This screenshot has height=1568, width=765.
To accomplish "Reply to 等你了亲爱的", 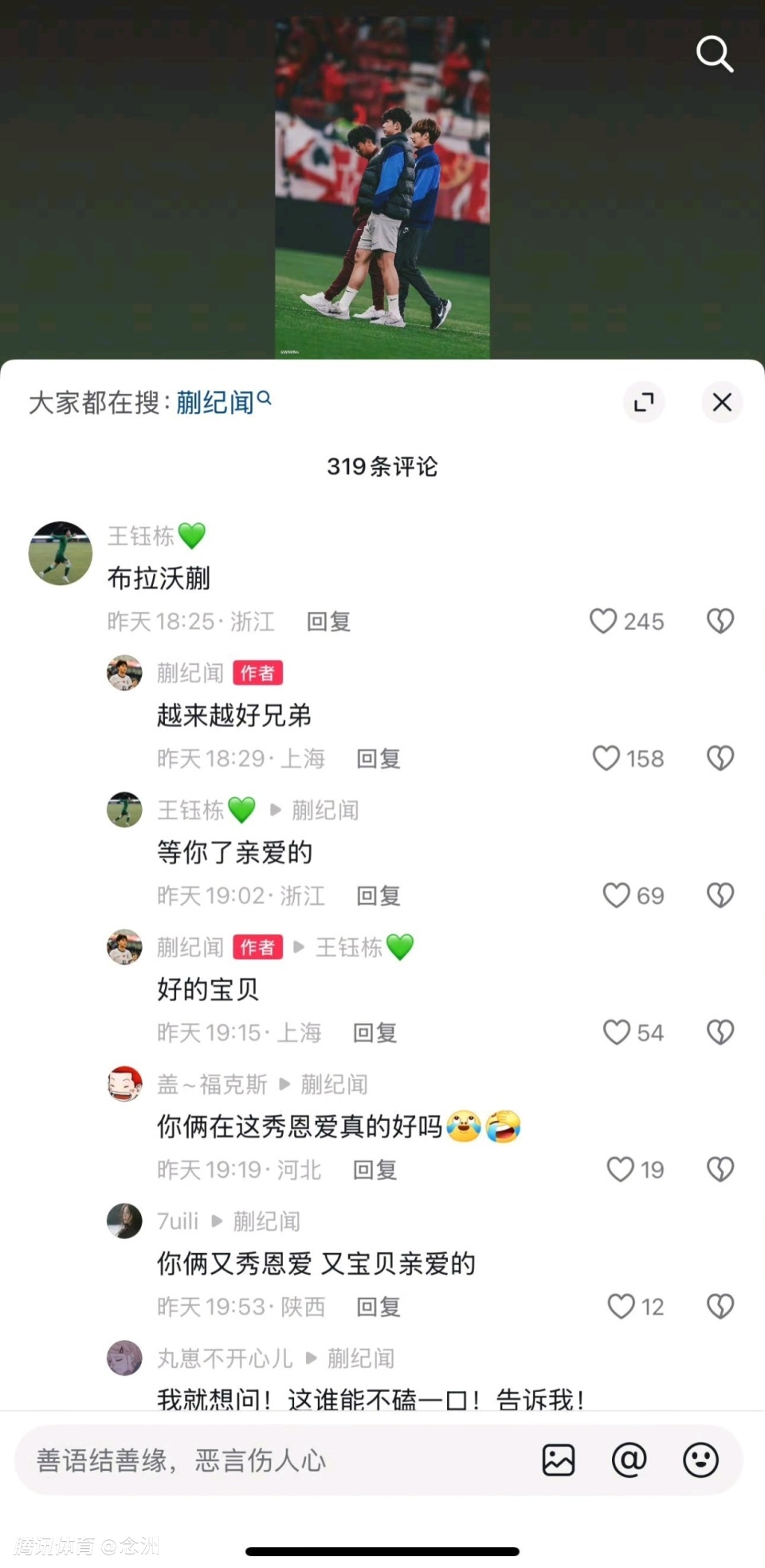I will tap(378, 896).
